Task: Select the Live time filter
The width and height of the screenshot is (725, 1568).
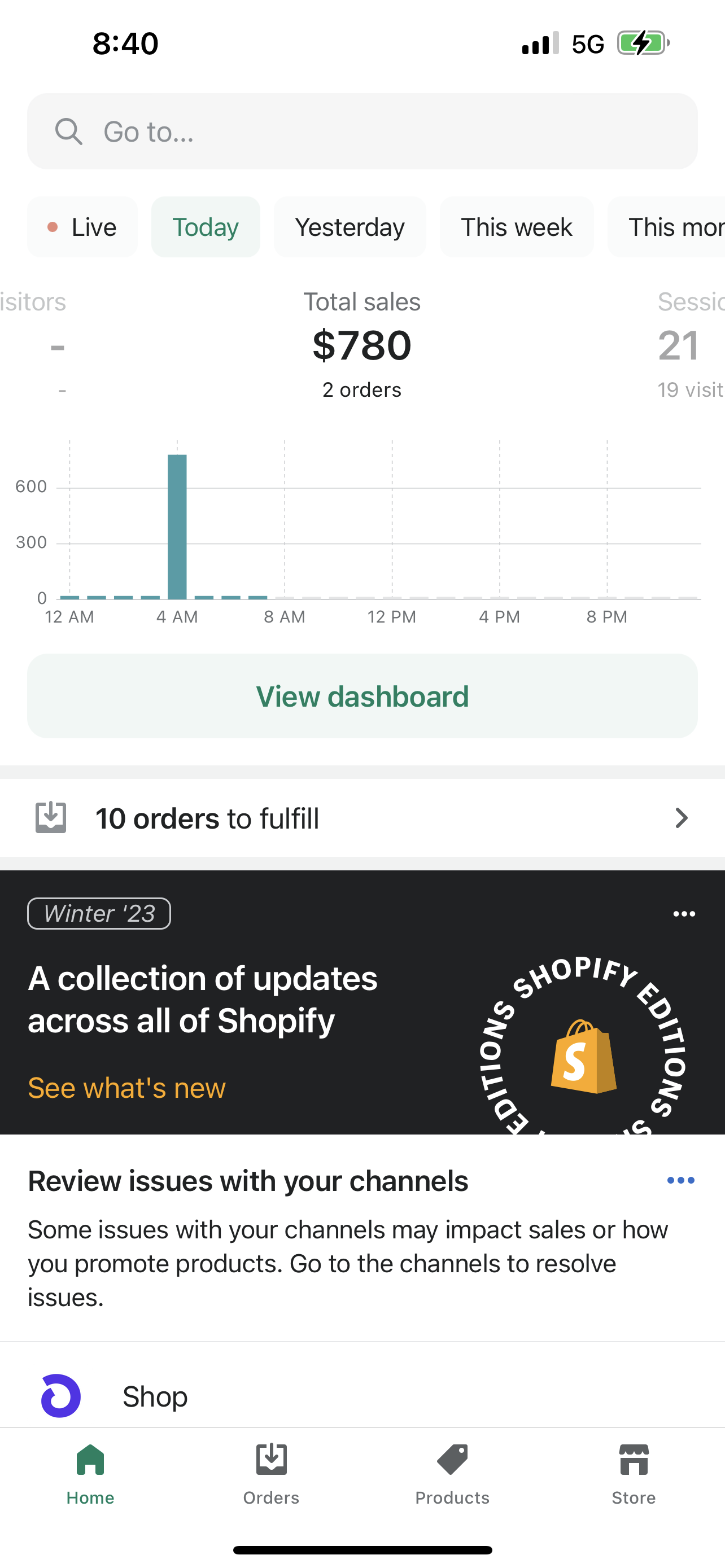Action: 82,227
